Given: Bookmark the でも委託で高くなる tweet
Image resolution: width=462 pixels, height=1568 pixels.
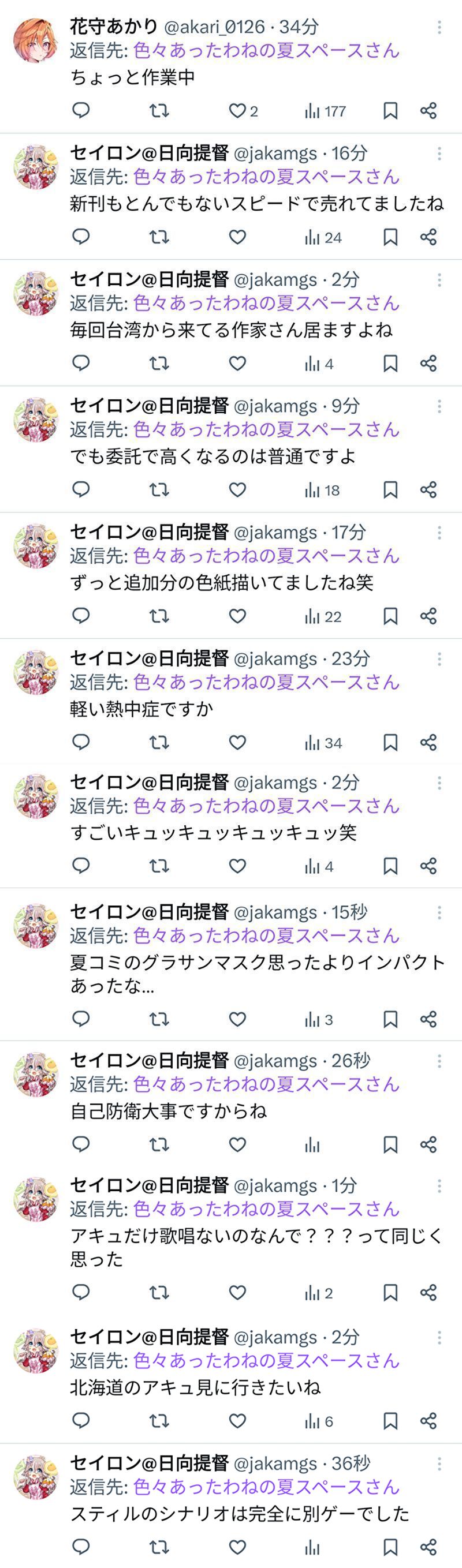Looking at the screenshot, I should click(390, 490).
